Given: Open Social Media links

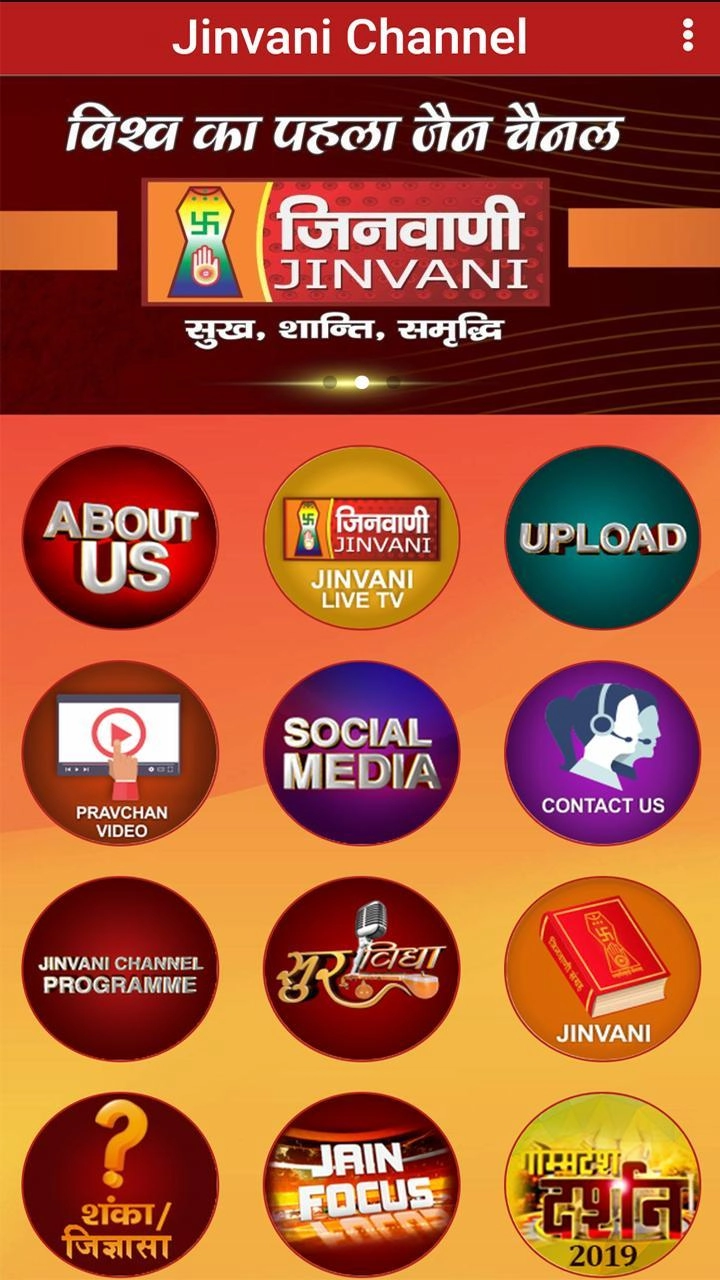Looking at the screenshot, I should [361, 754].
